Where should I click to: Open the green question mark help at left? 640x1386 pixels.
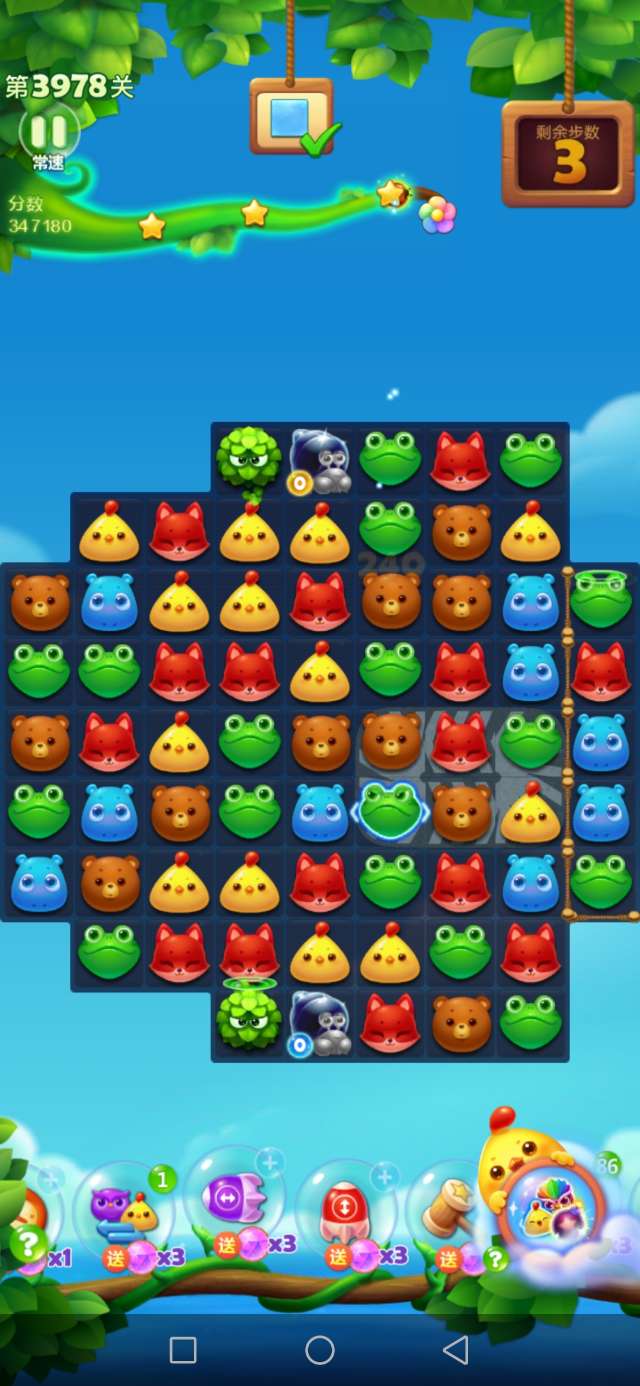[x=26, y=1245]
